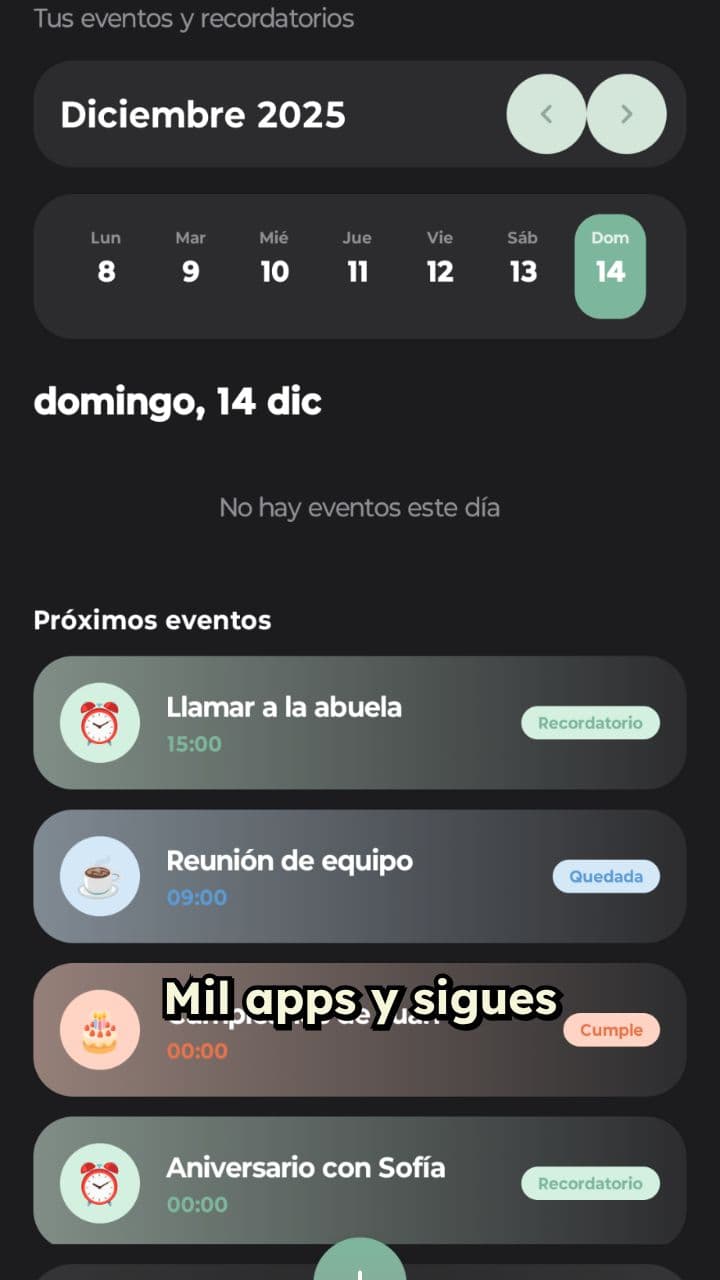Tap the alarm icon beside Aniversario con Sofía
Viewport: 720px width, 1280px height.
pyautogui.click(x=99, y=1183)
